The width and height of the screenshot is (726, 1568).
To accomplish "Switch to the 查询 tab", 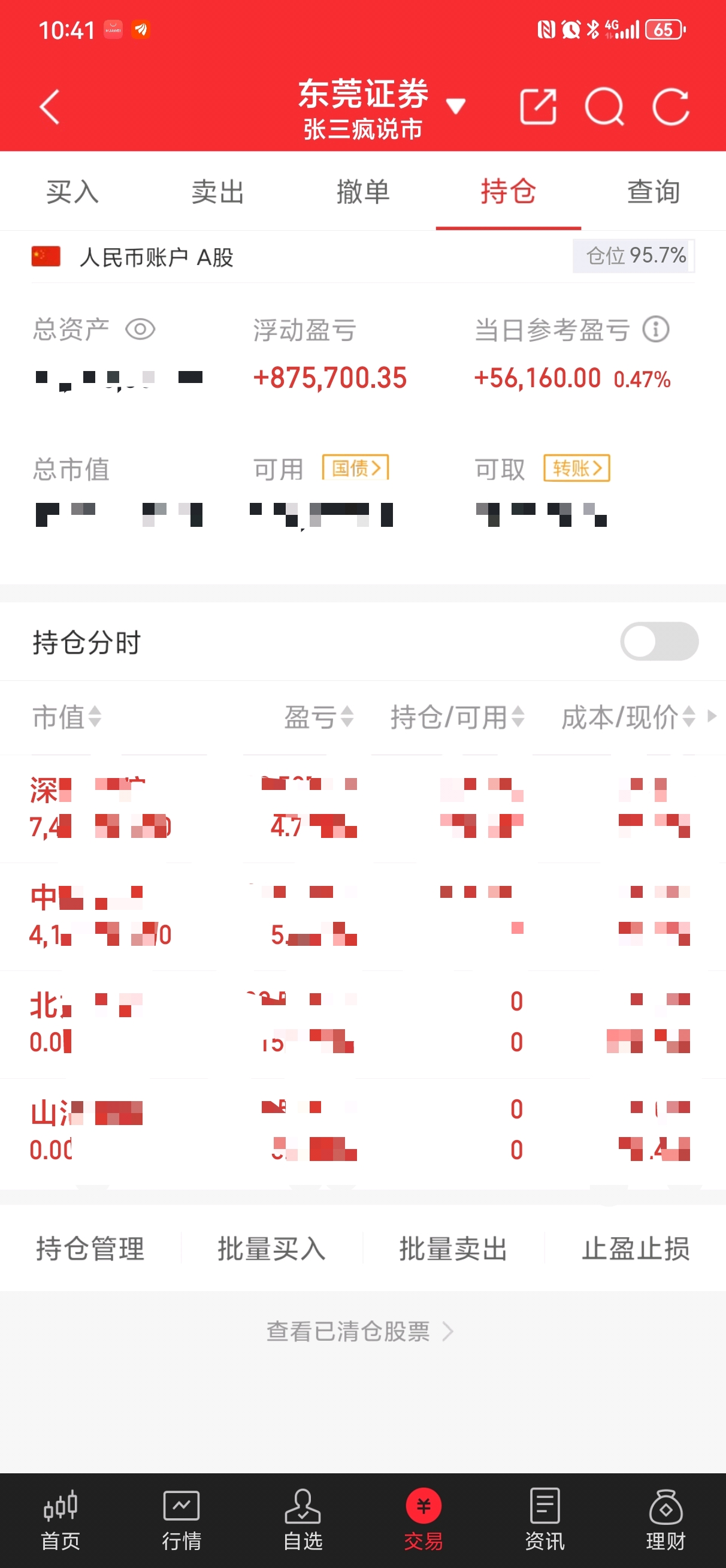I will [652, 192].
